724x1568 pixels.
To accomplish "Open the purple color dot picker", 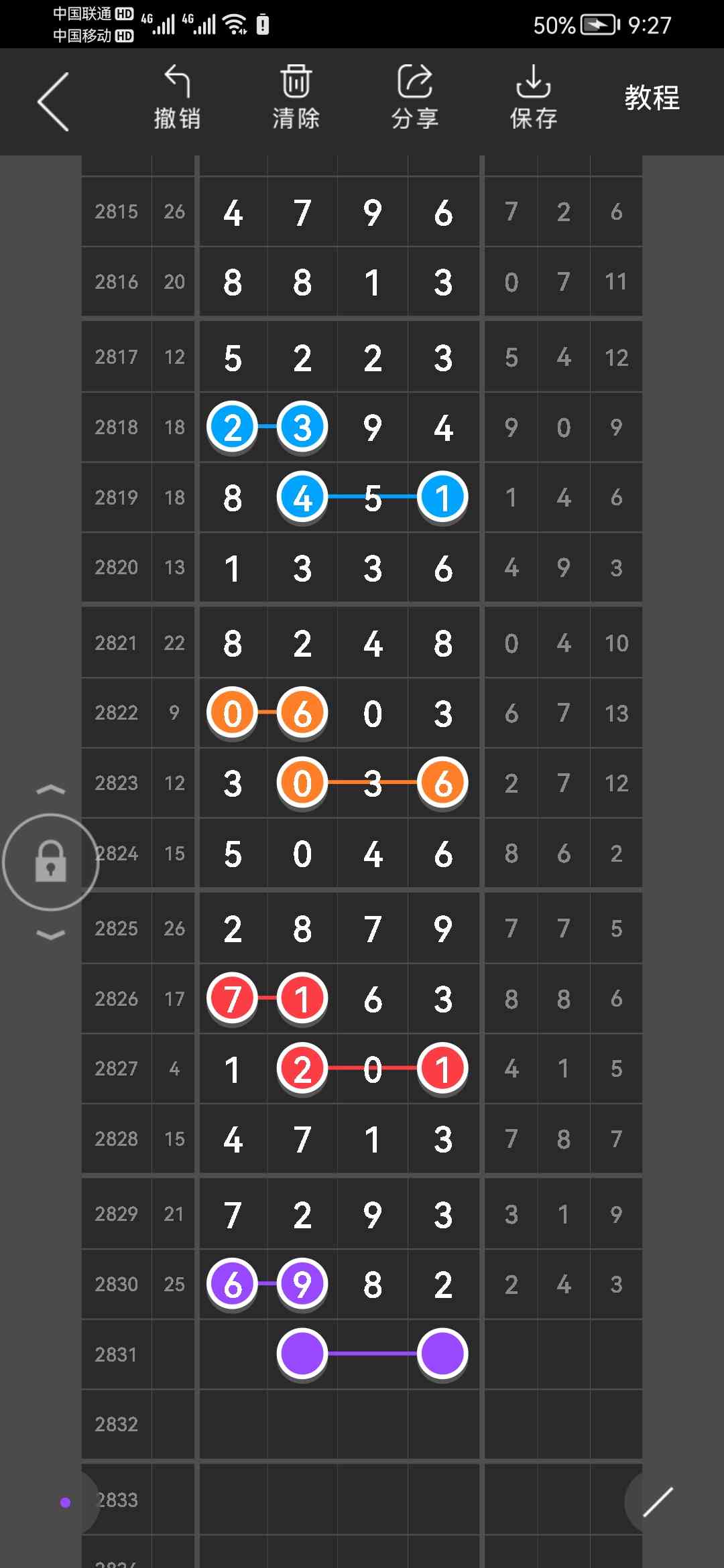I will (x=66, y=1502).
